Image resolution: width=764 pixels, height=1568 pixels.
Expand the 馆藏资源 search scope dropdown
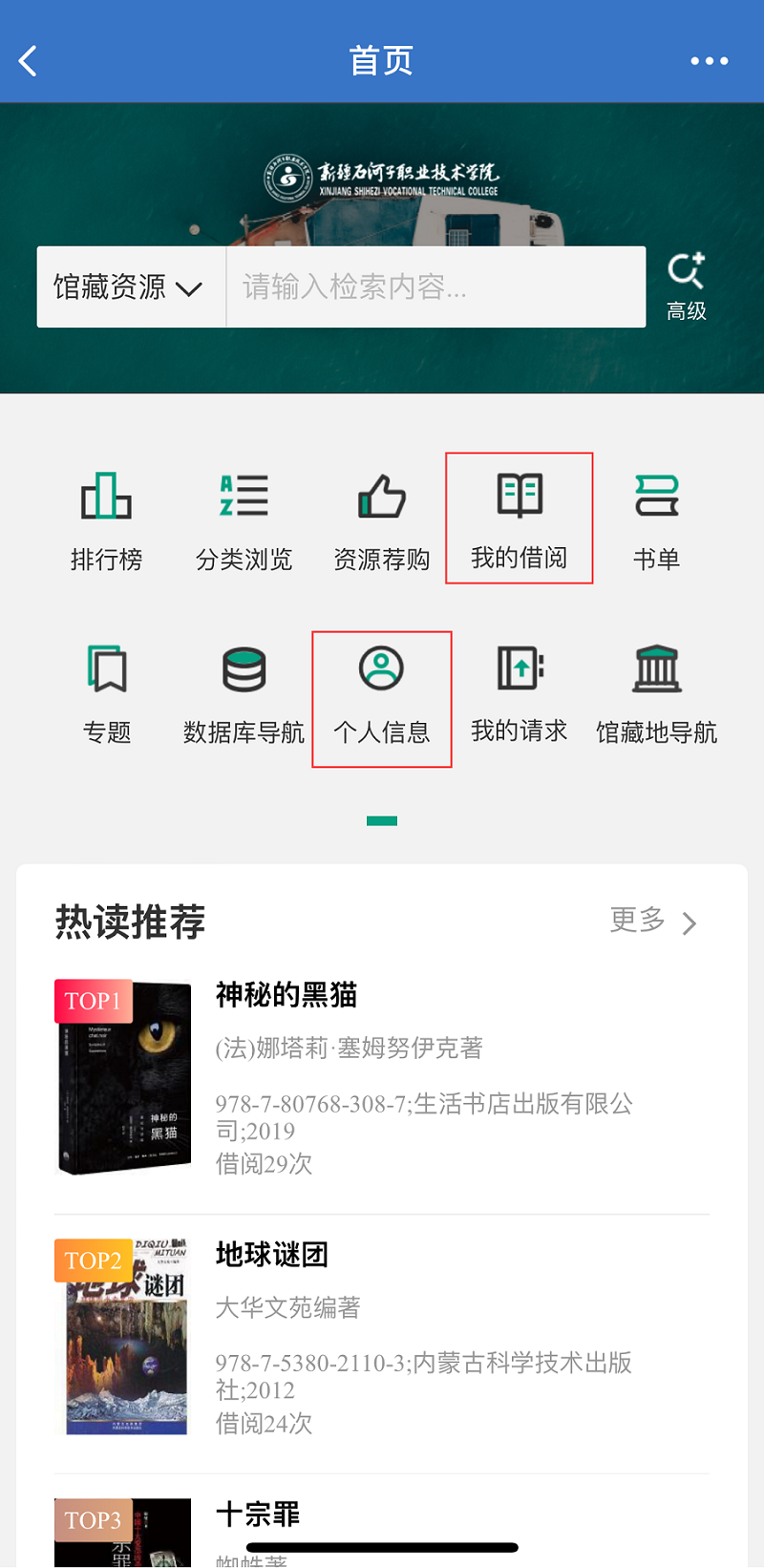pyautogui.click(x=130, y=287)
